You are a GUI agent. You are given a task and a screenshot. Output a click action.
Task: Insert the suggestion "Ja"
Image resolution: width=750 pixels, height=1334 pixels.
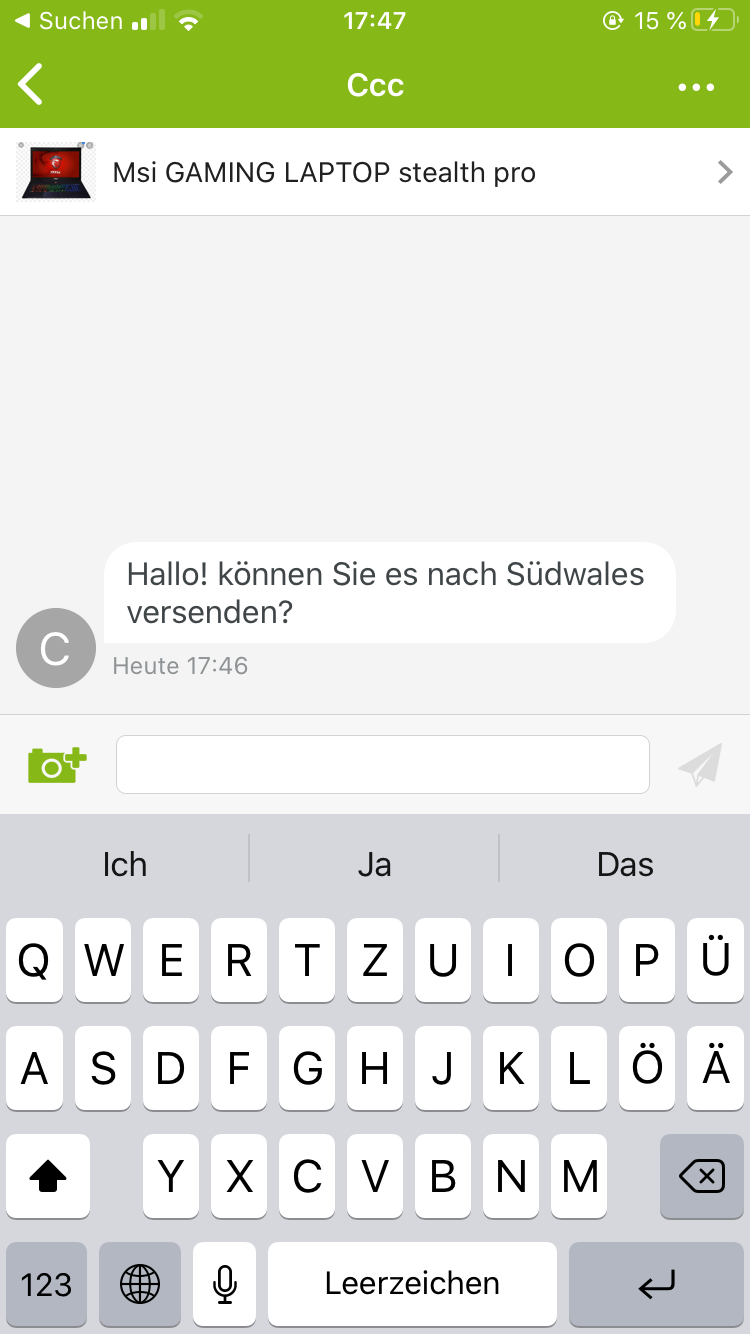374,864
